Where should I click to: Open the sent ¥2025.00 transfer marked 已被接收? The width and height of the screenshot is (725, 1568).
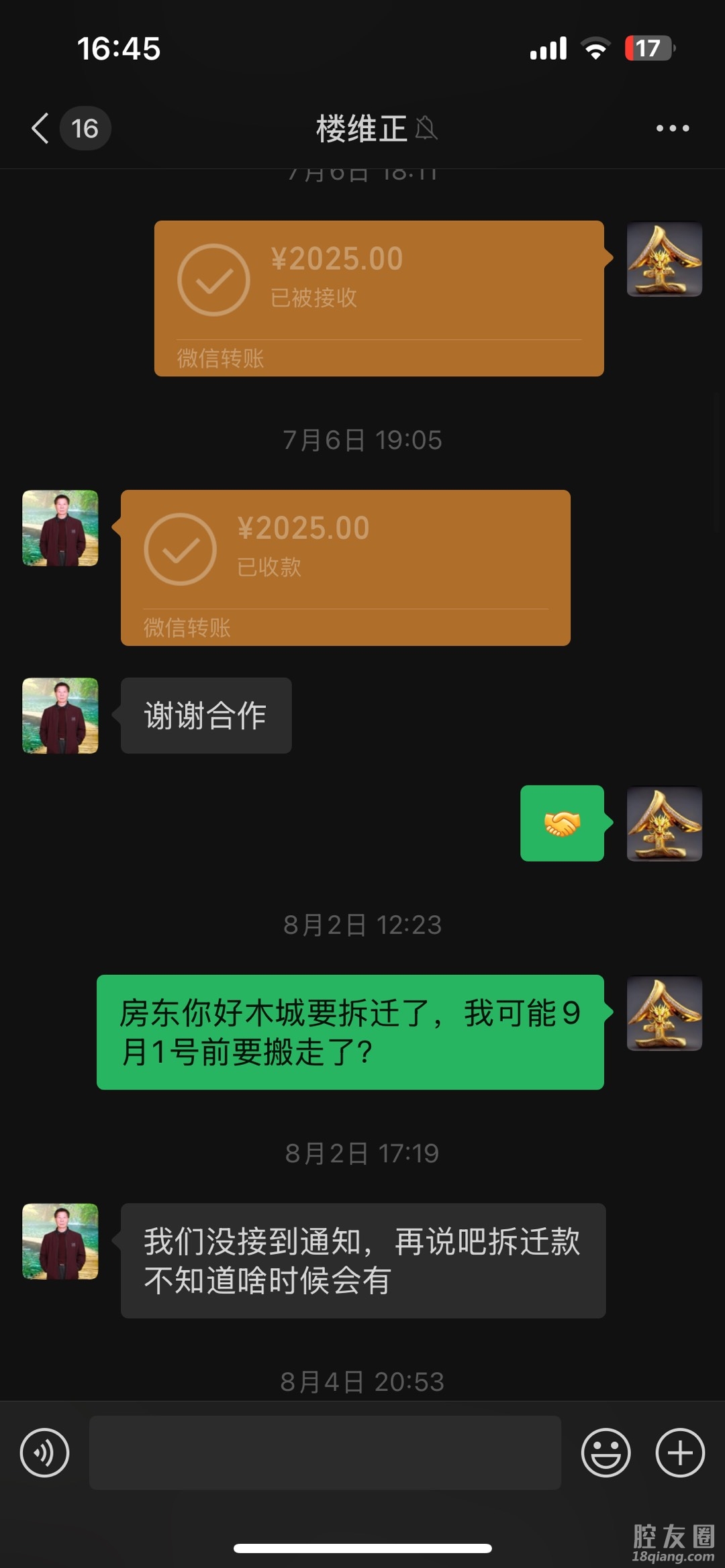[379, 298]
